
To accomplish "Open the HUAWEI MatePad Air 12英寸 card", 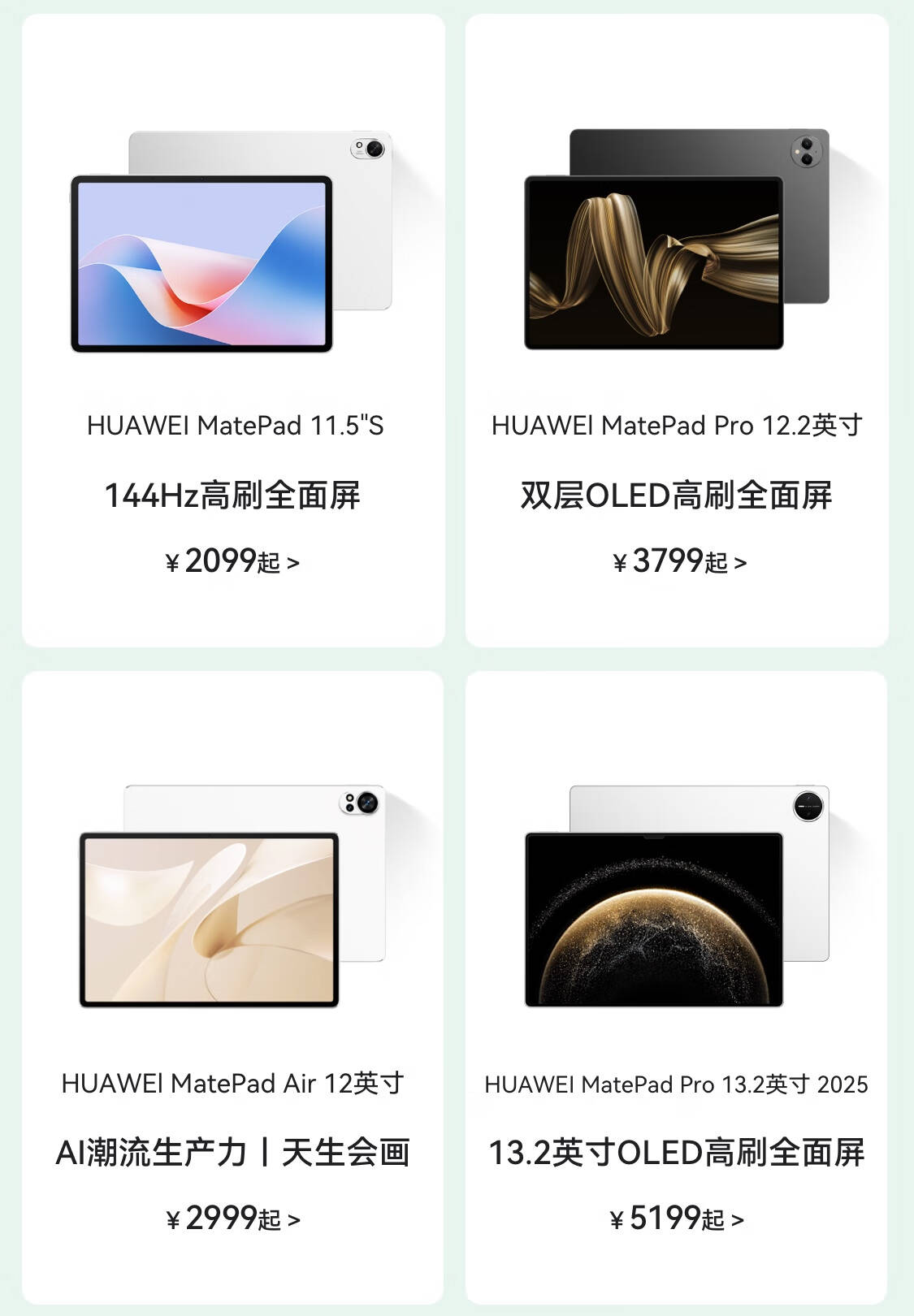I will (x=233, y=987).
